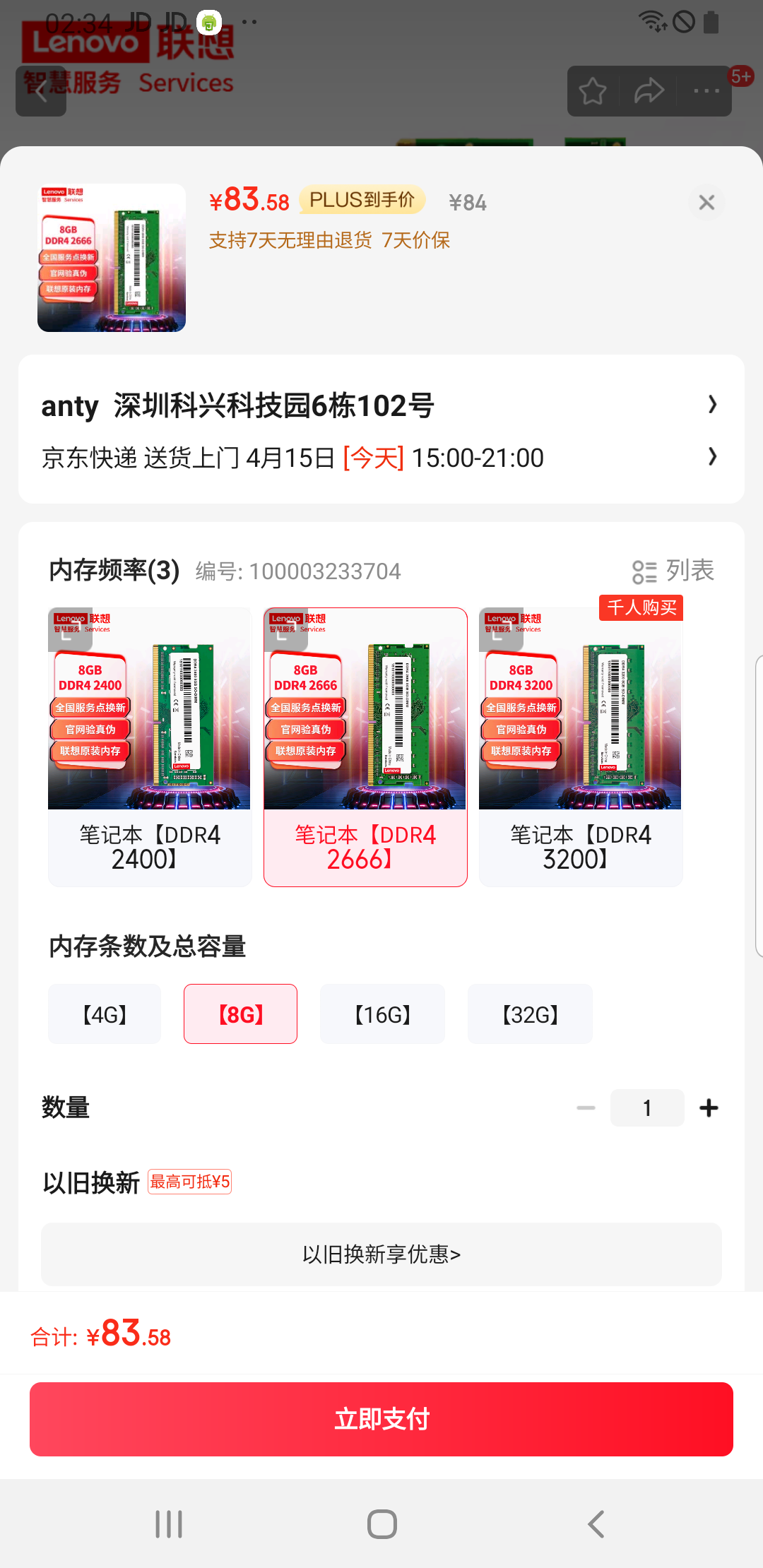
Task: Expand the 京东快递 delivery time options
Action: (x=381, y=458)
